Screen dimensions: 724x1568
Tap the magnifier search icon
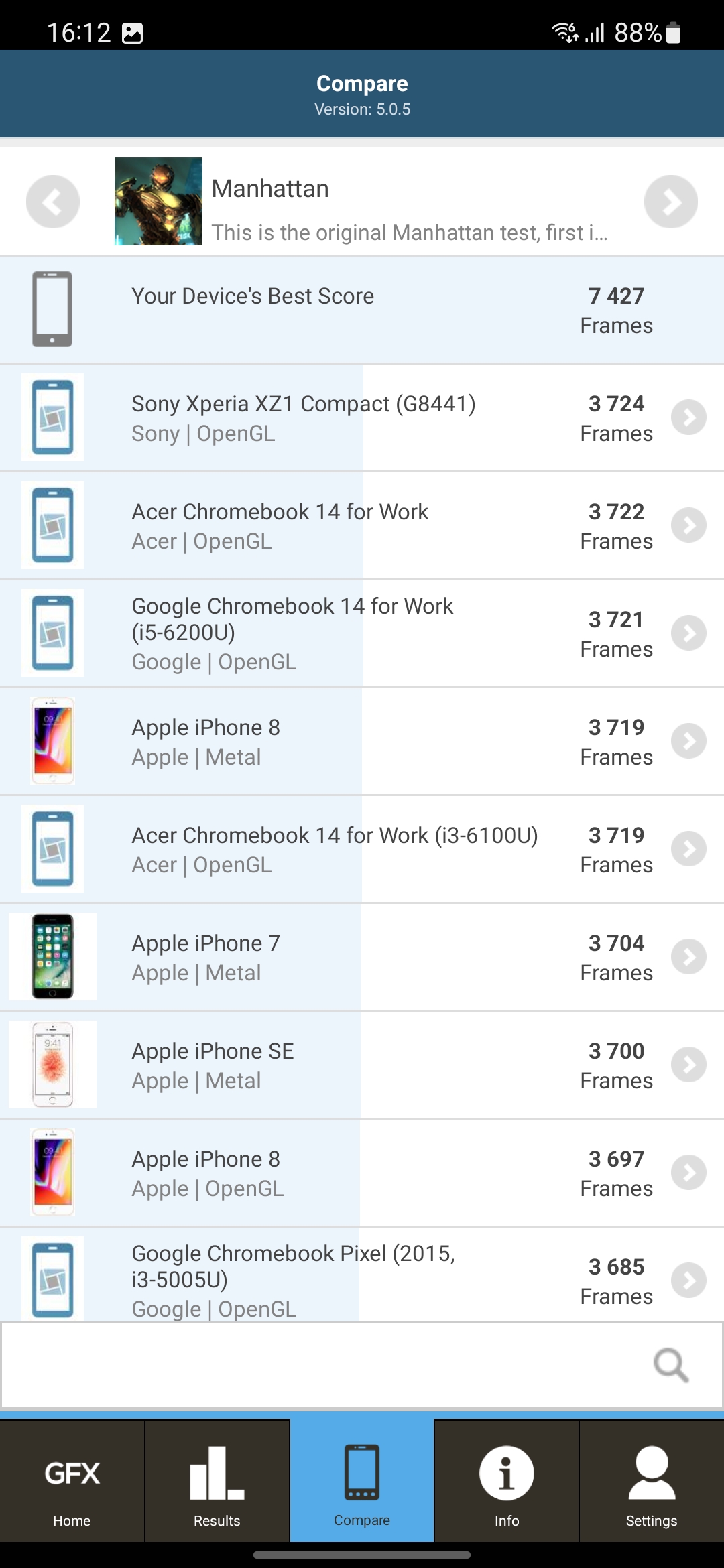tap(671, 1365)
